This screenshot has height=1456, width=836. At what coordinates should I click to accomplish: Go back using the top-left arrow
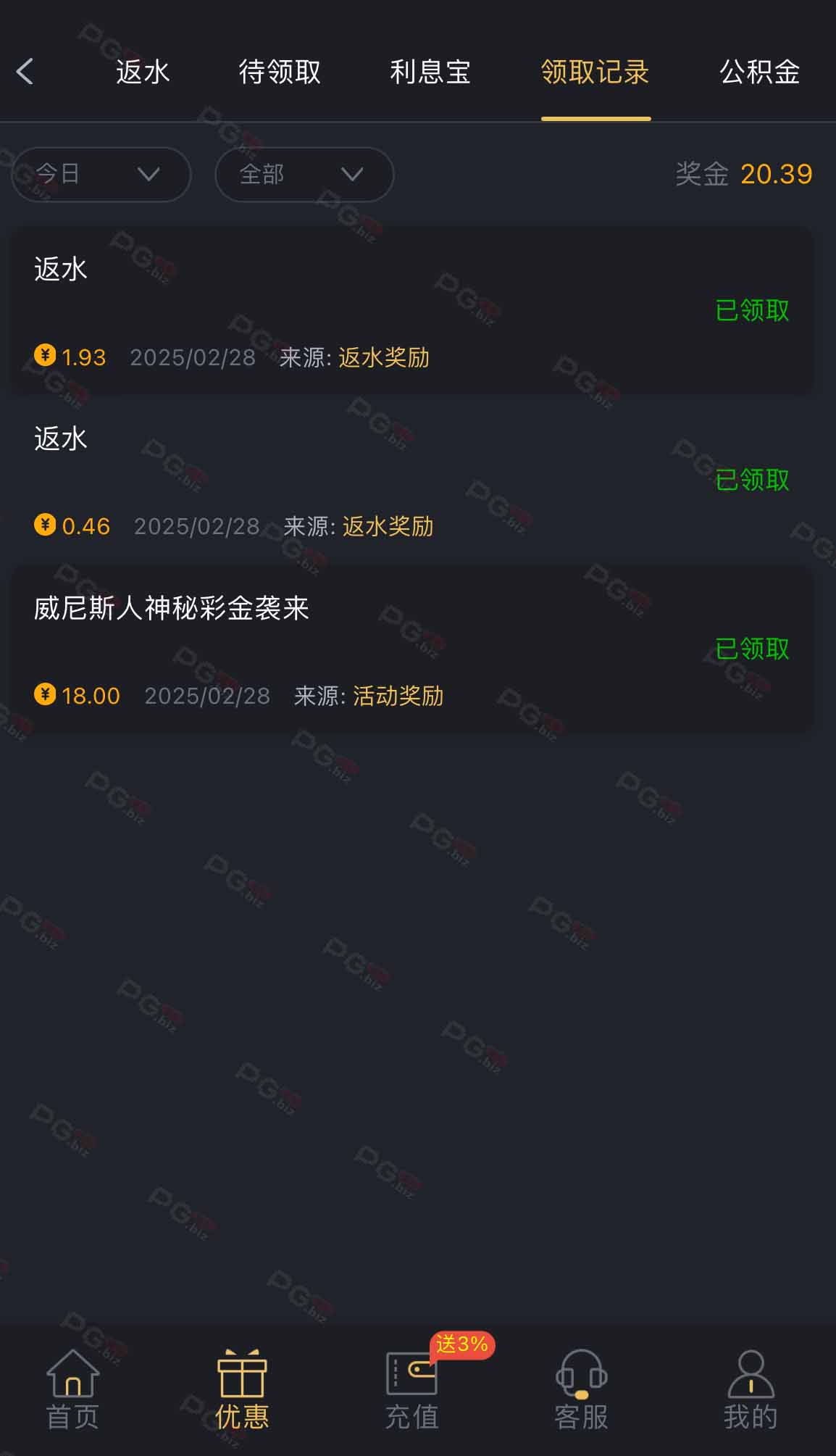coord(25,71)
